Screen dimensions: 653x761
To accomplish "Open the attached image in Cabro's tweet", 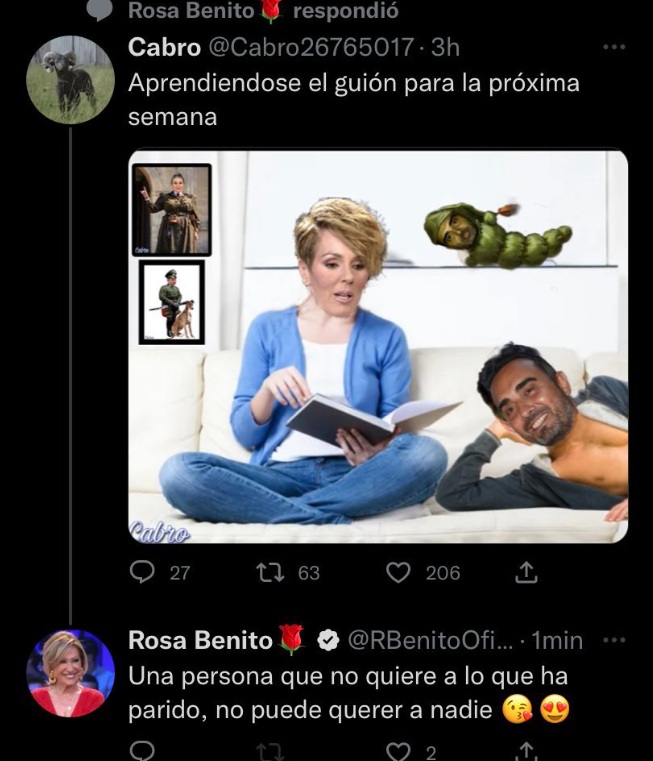I will tap(378, 346).
